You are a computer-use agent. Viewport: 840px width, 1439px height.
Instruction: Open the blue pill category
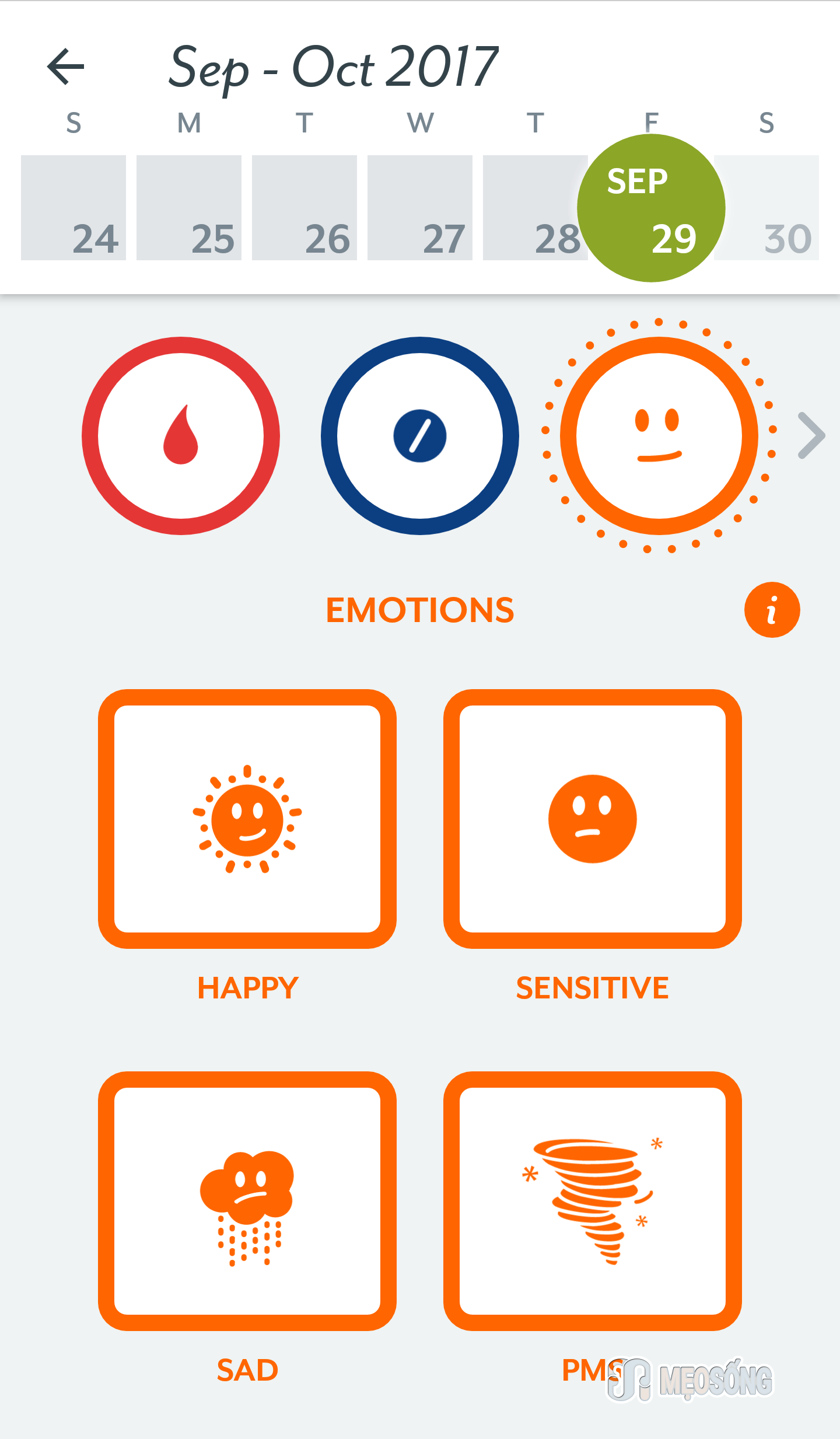coord(420,436)
